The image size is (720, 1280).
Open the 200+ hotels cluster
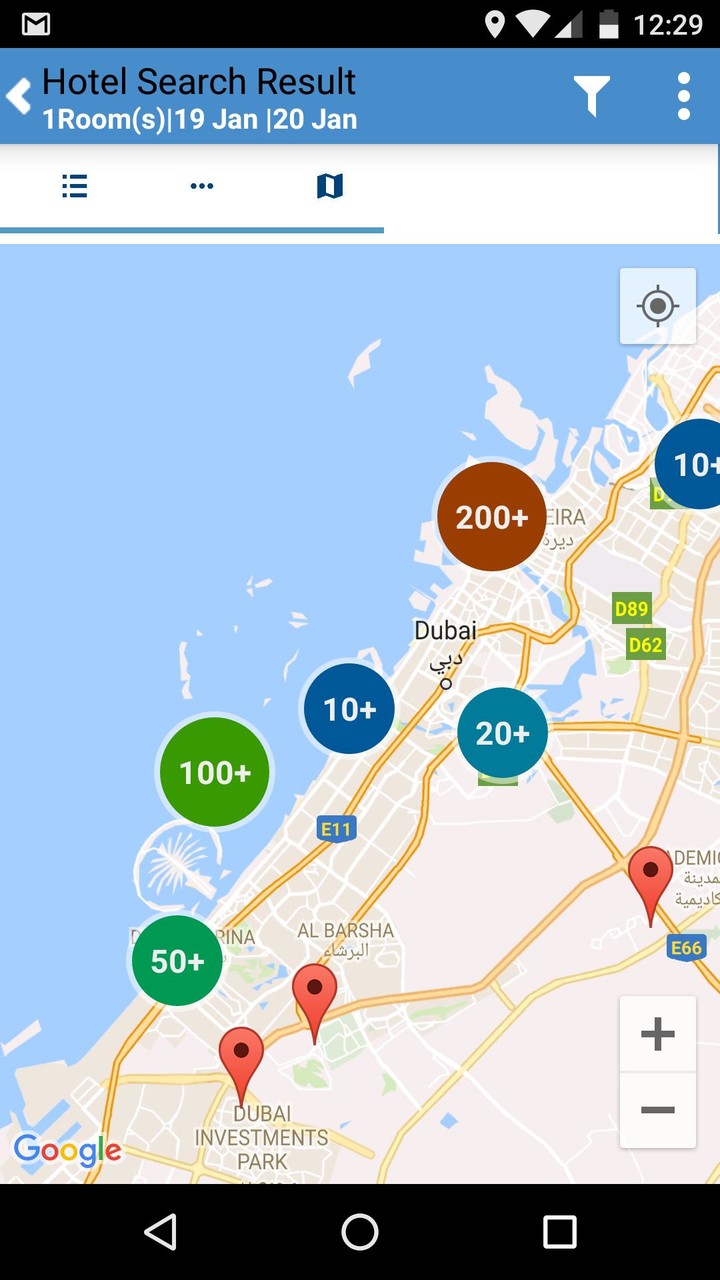pyautogui.click(x=492, y=517)
